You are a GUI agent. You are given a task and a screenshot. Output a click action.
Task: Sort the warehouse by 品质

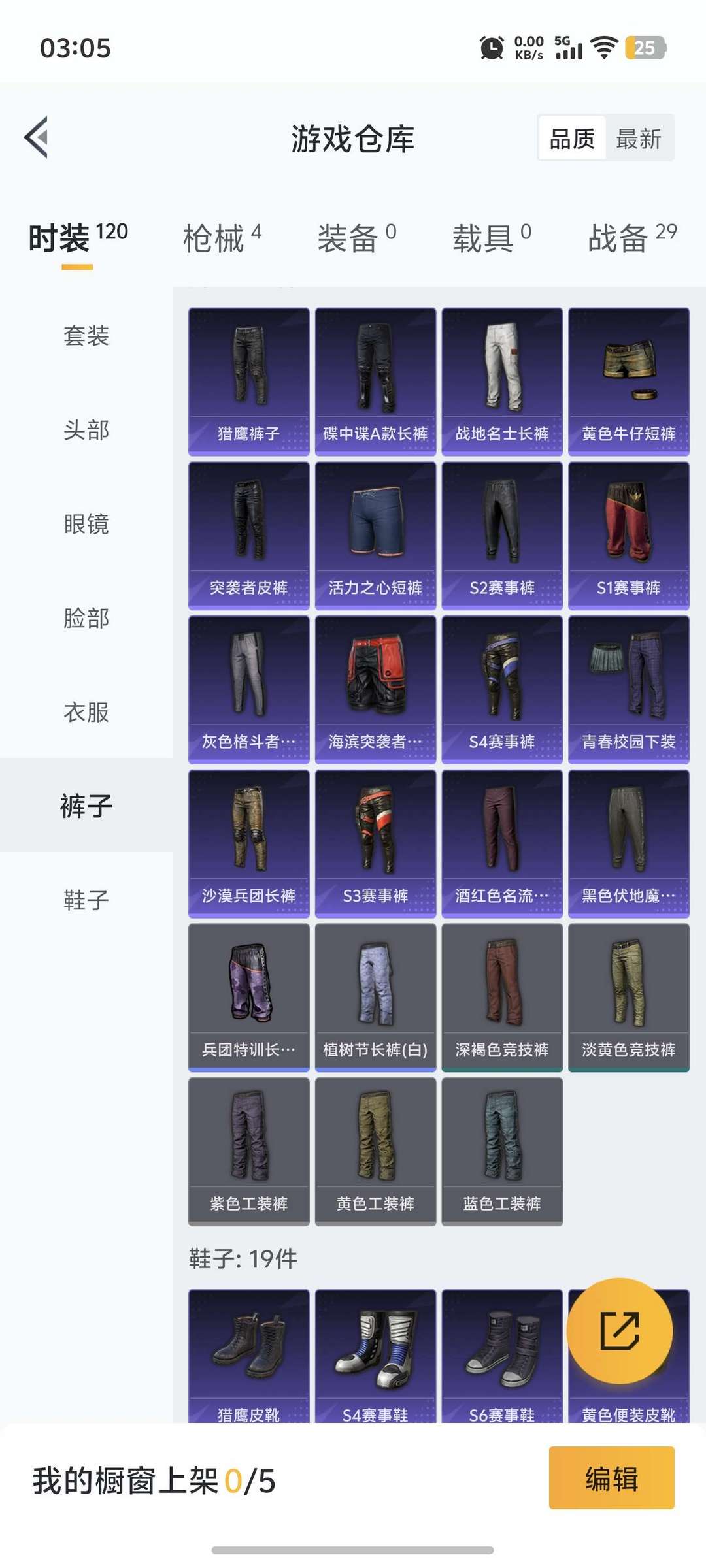[572, 139]
